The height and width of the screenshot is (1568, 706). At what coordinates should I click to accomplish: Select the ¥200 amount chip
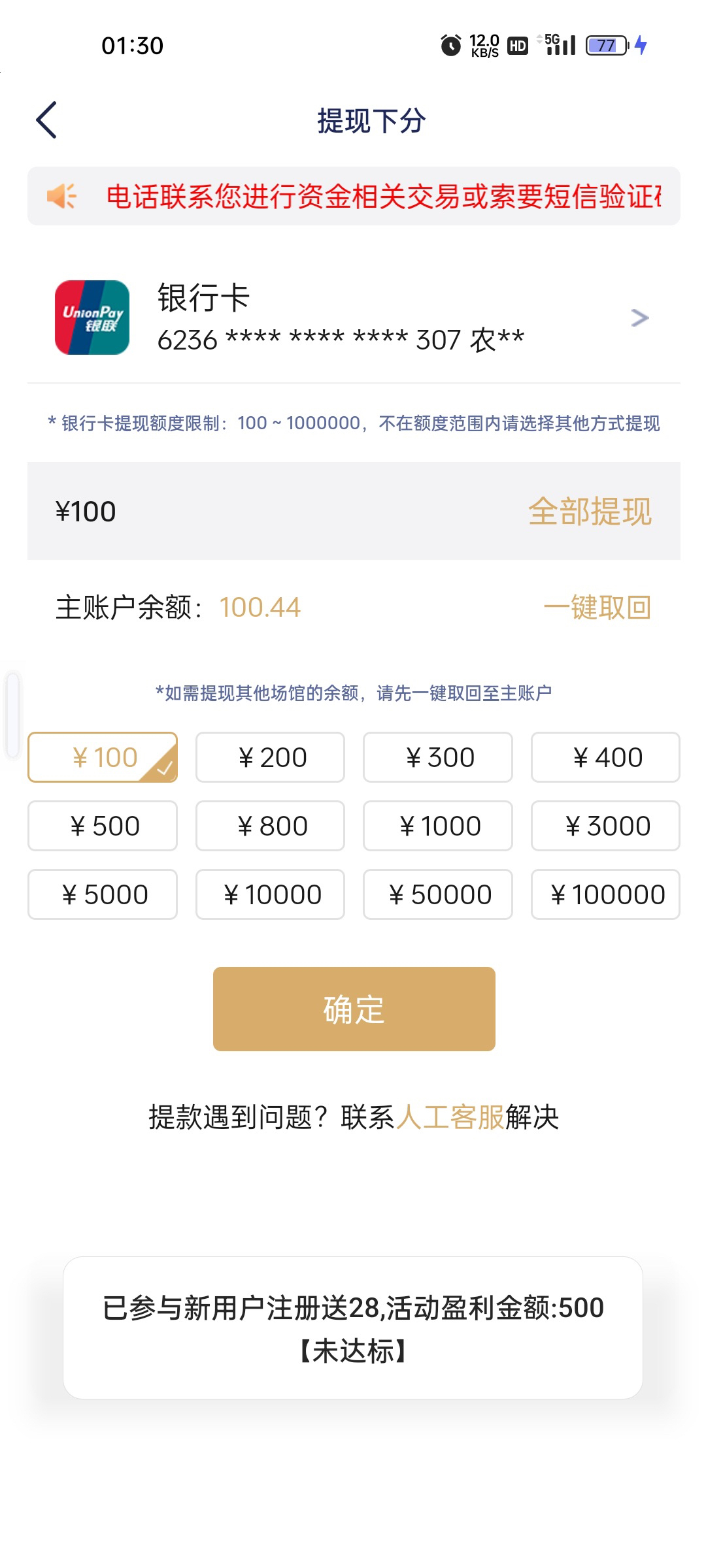tap(270, 757)
